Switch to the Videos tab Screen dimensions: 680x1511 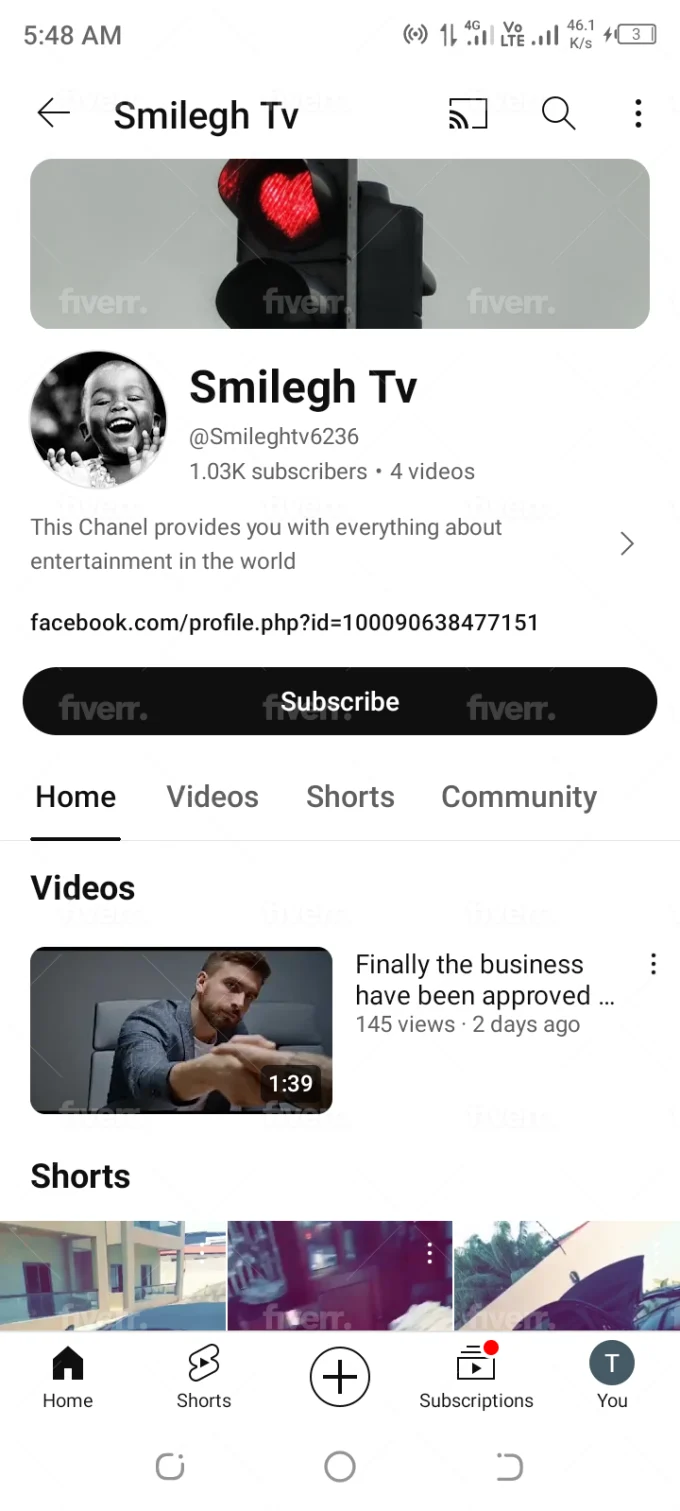click(x=212, y=797)
